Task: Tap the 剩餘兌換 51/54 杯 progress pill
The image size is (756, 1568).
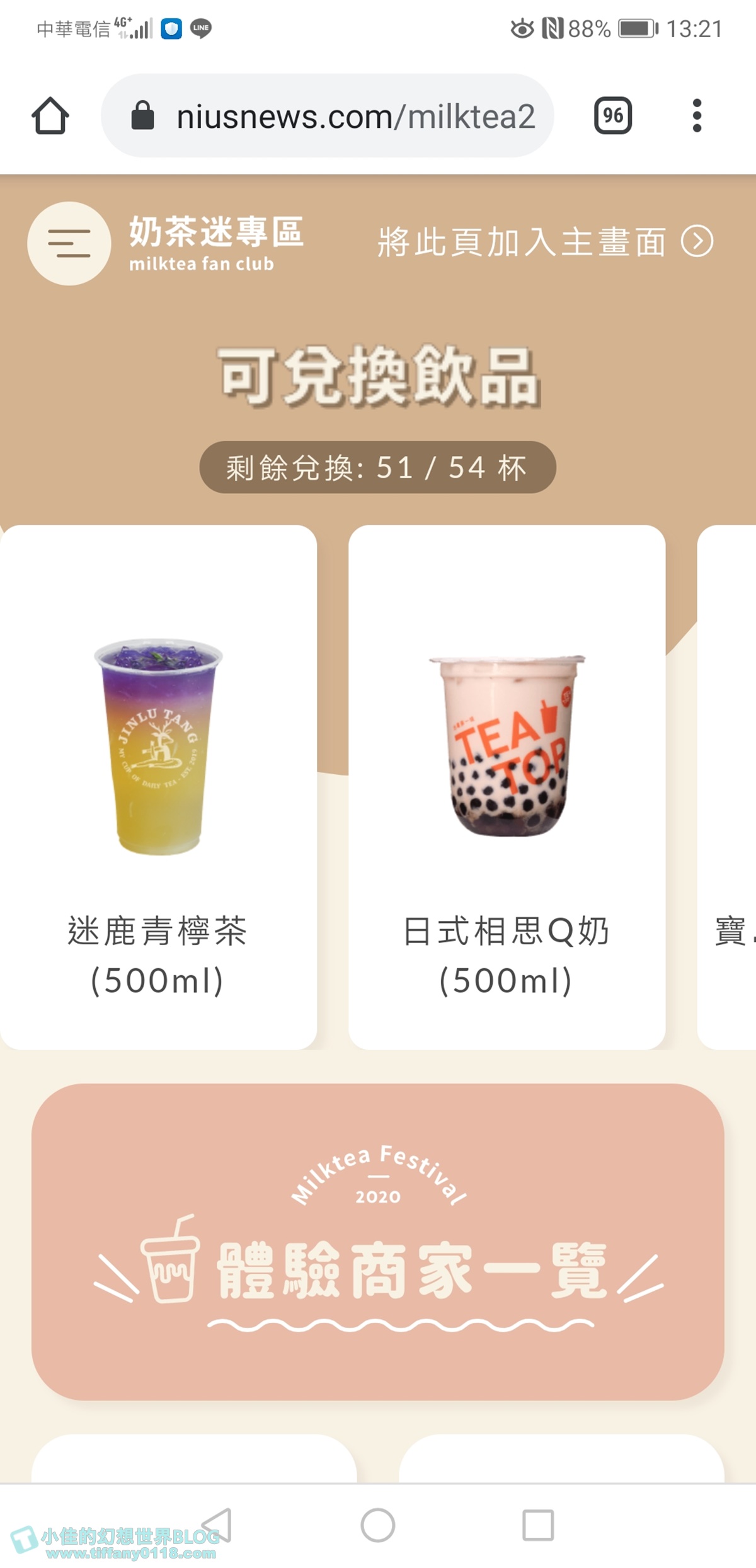Action: coord(378,467)
